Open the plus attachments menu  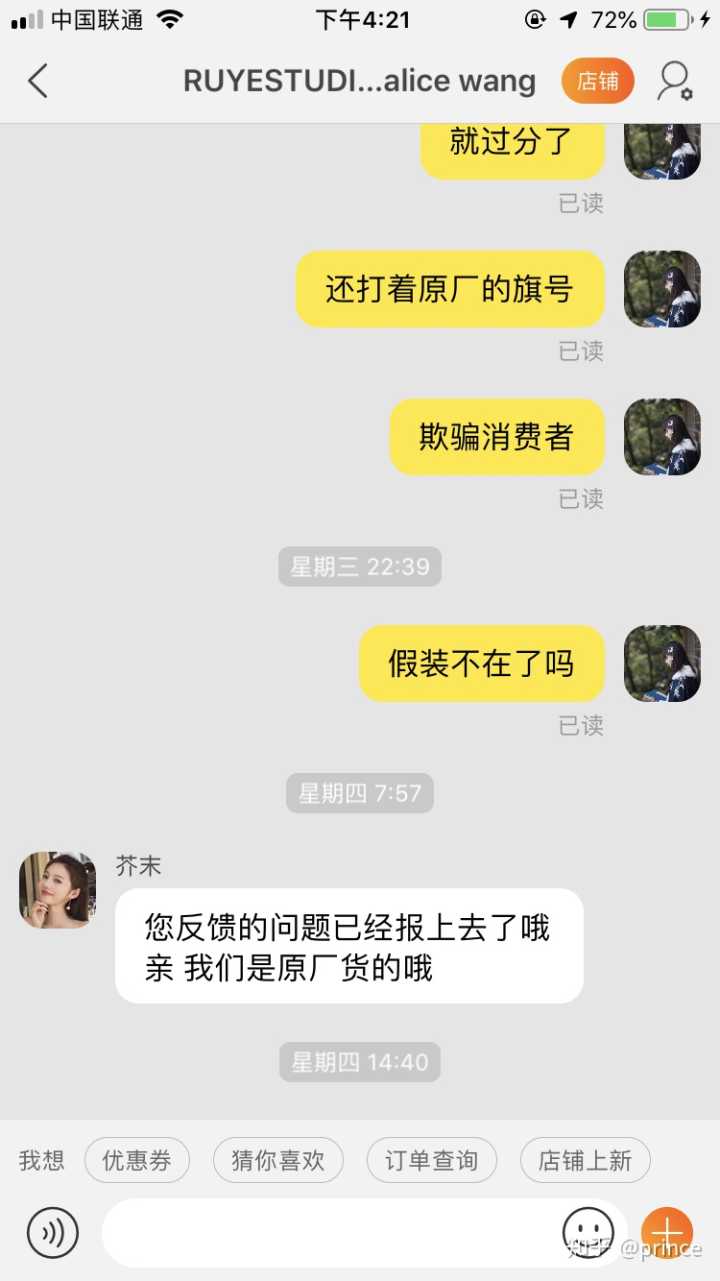667,1232
